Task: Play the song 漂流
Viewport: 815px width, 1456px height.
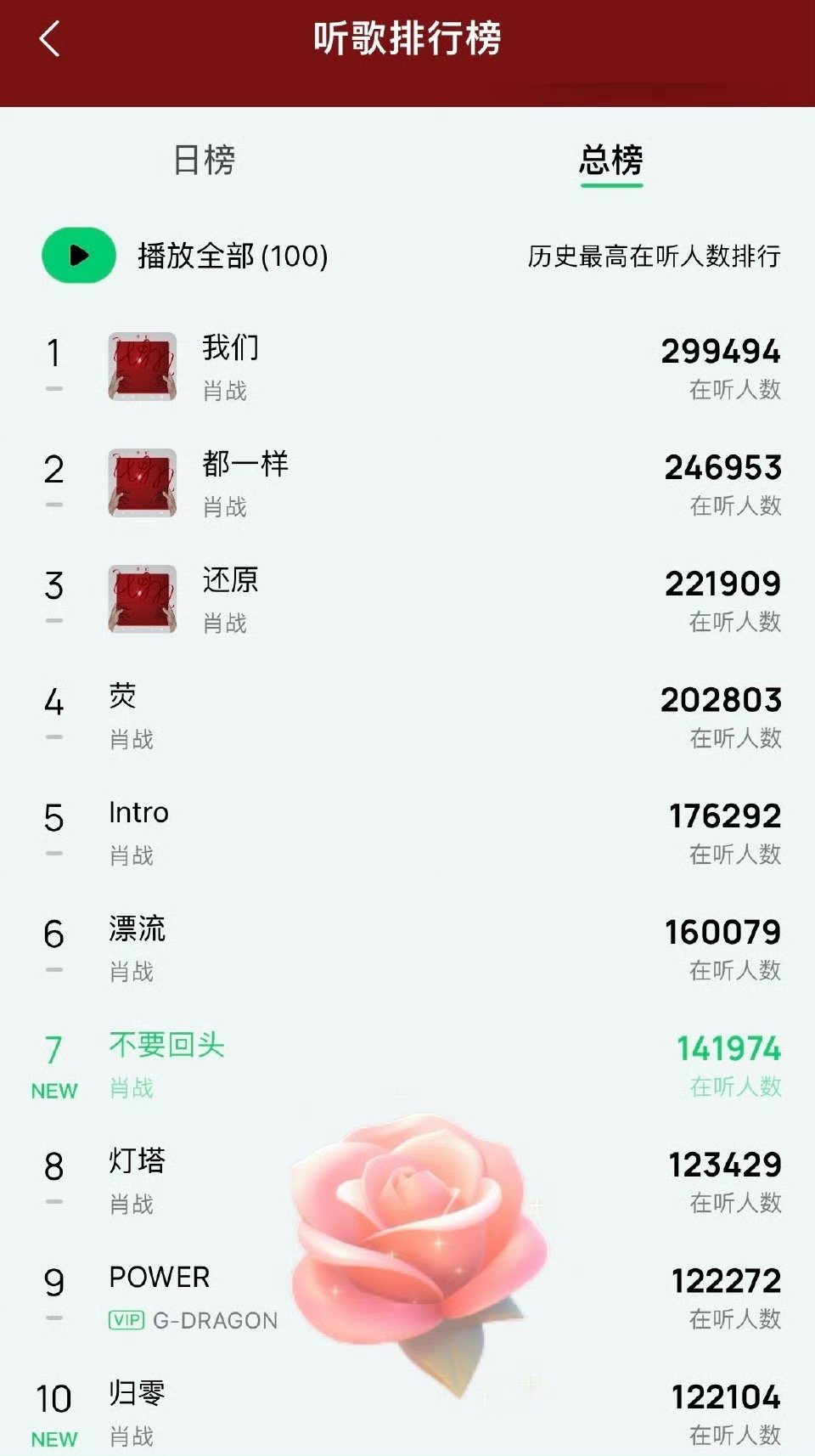Action: (x=407, y=949)
